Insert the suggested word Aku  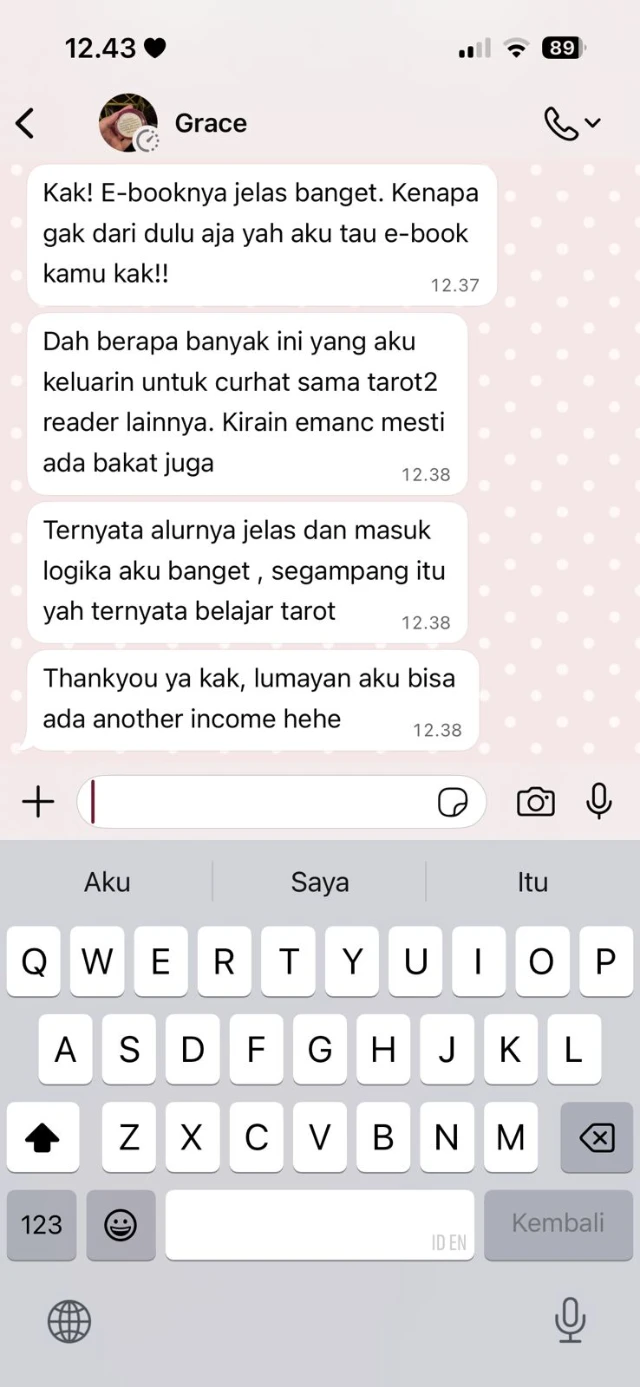click(107, 882)
